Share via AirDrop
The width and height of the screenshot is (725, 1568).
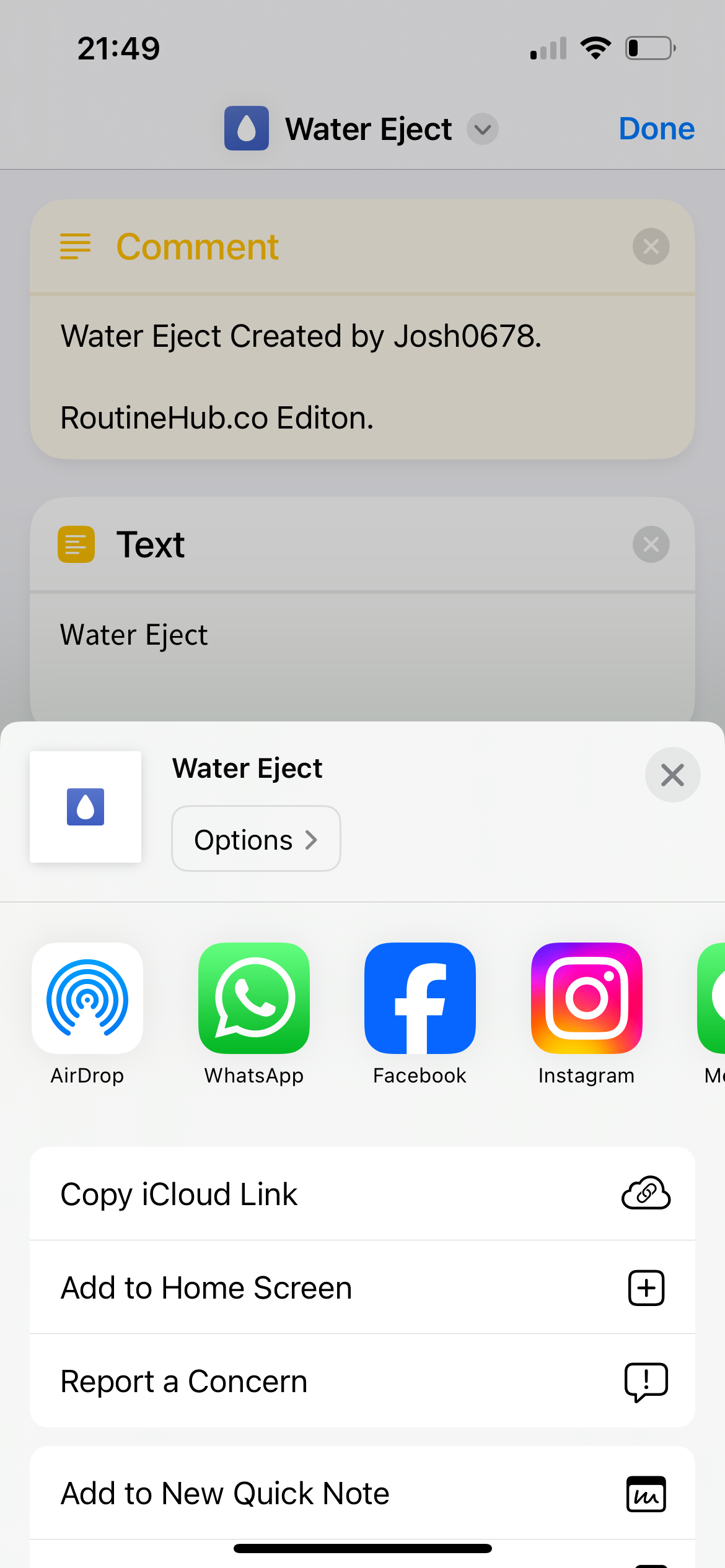click(87, 998)
